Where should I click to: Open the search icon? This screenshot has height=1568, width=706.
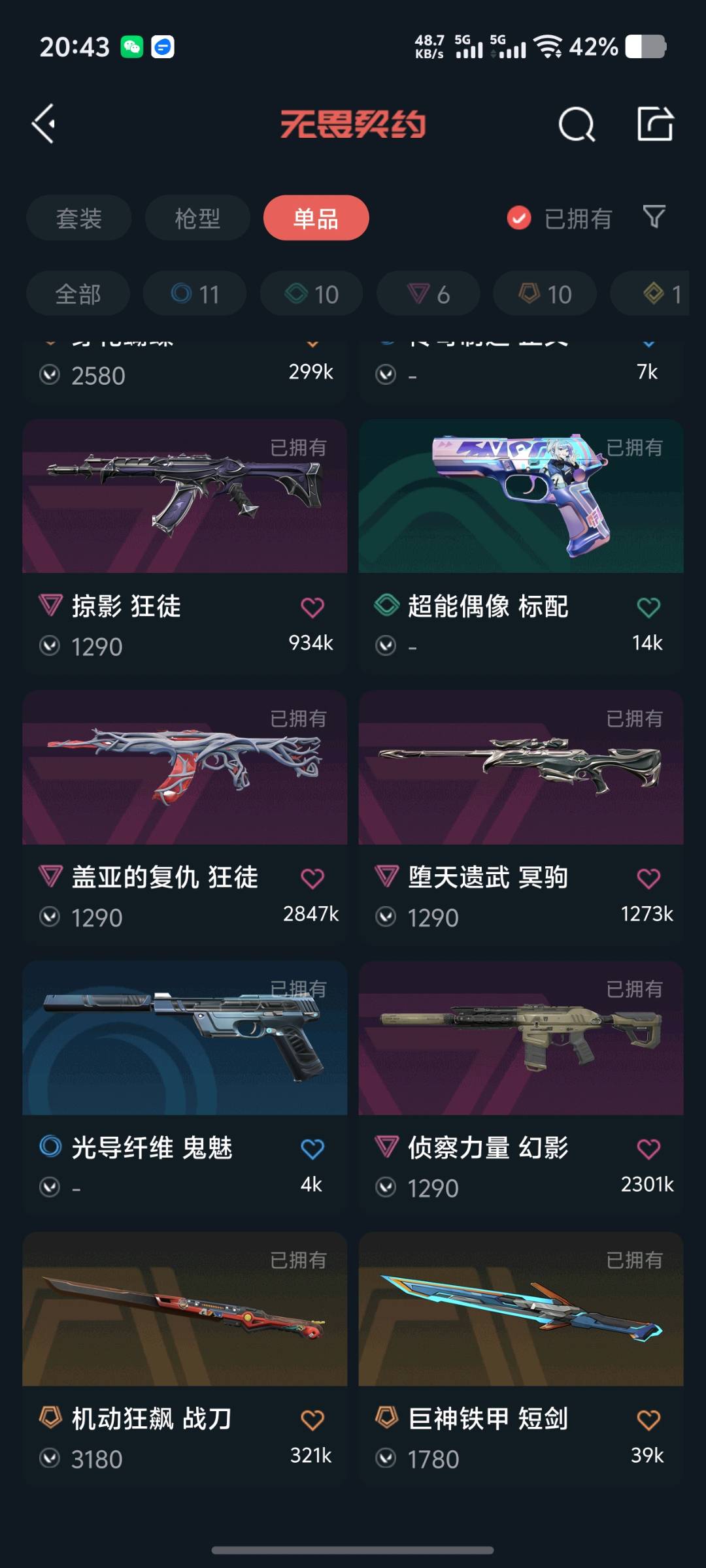(577, 124)
